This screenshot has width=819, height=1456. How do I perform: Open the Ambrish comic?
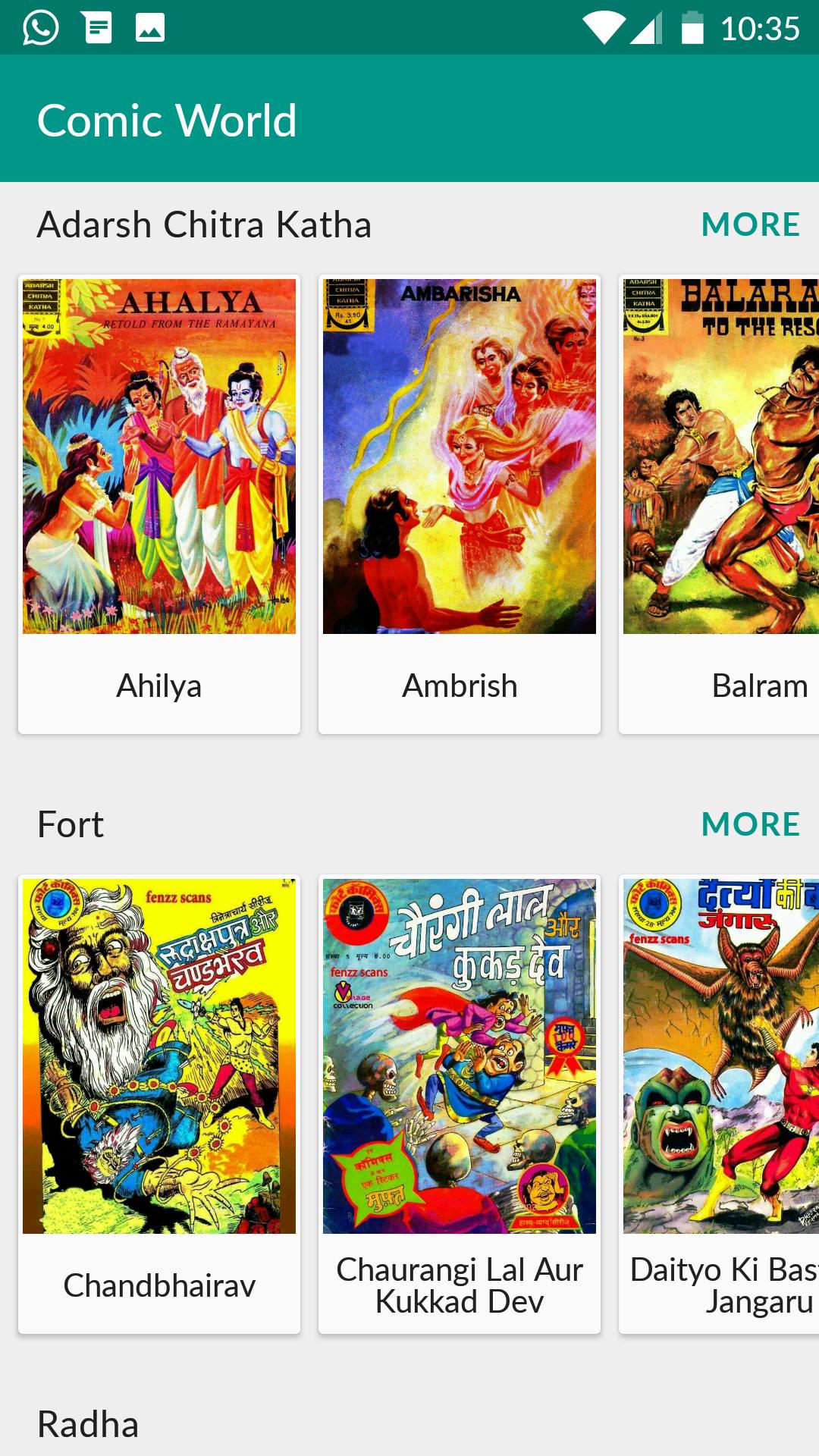[459, 504]
